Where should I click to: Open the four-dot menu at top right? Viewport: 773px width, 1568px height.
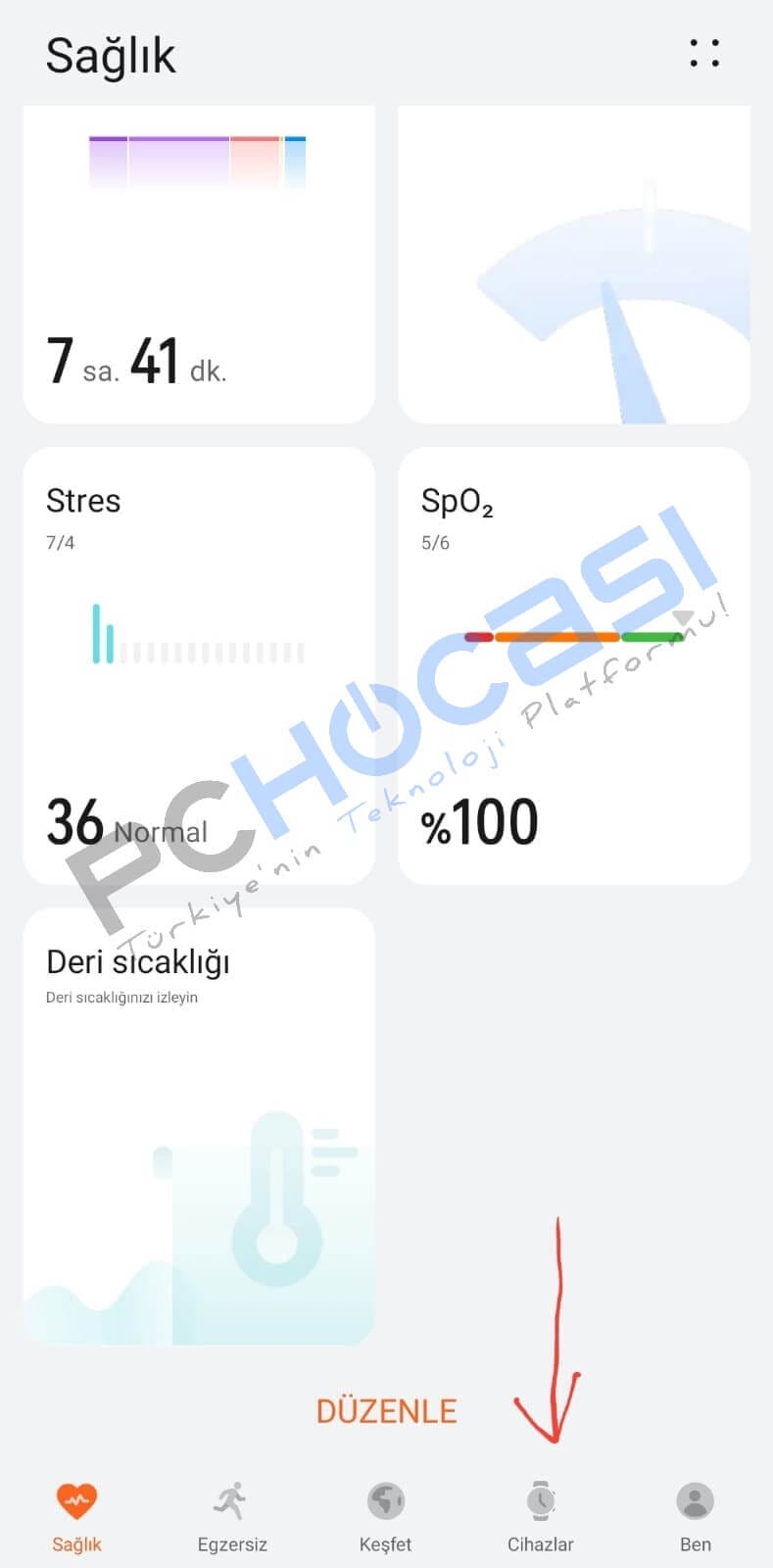click(704, 54)
